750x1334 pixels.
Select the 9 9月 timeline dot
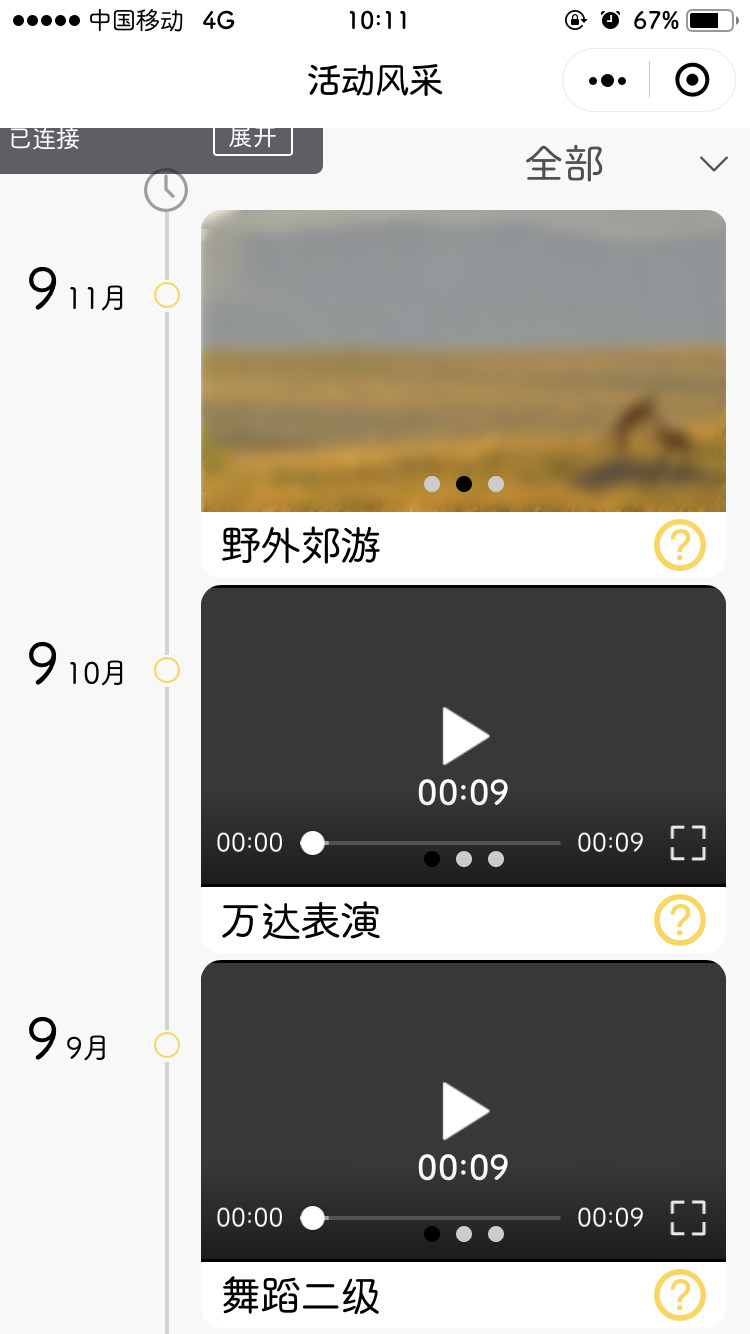tap(167, 1045)
